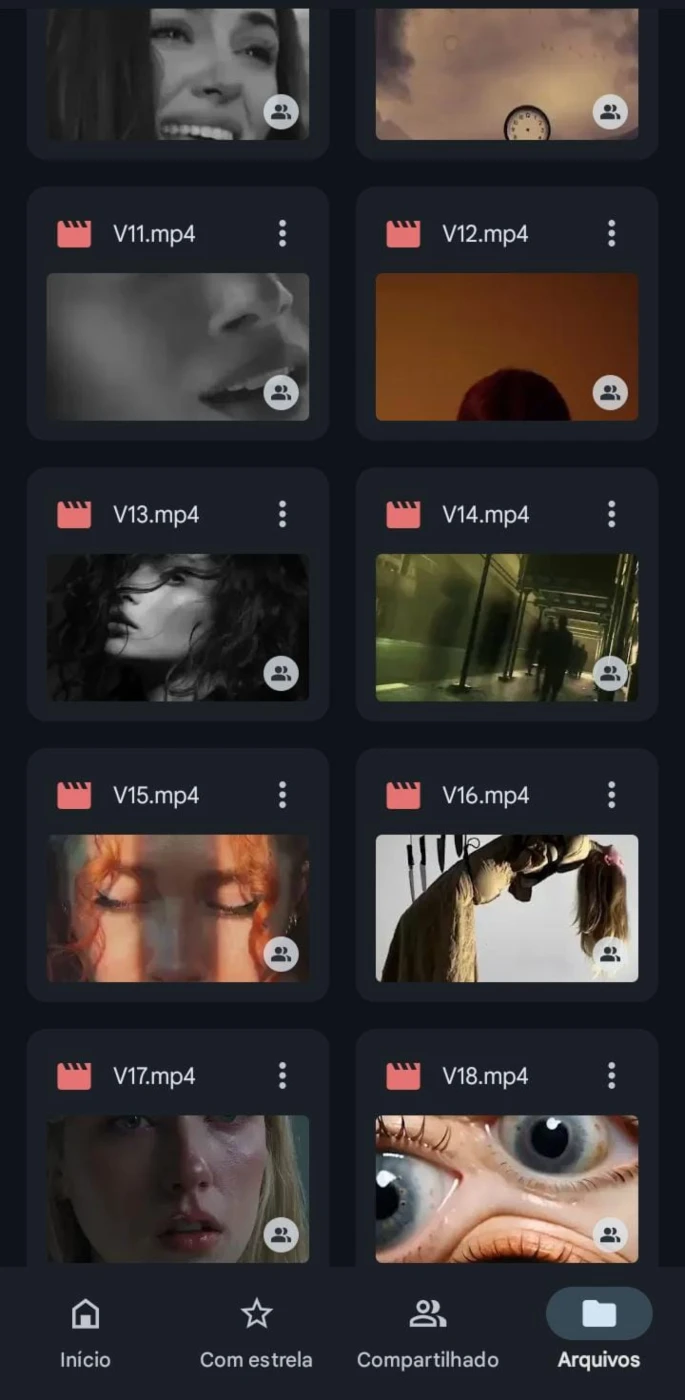Show the options menu for V15.mp4
The image size is (685, 1400).
click(282, 796)
